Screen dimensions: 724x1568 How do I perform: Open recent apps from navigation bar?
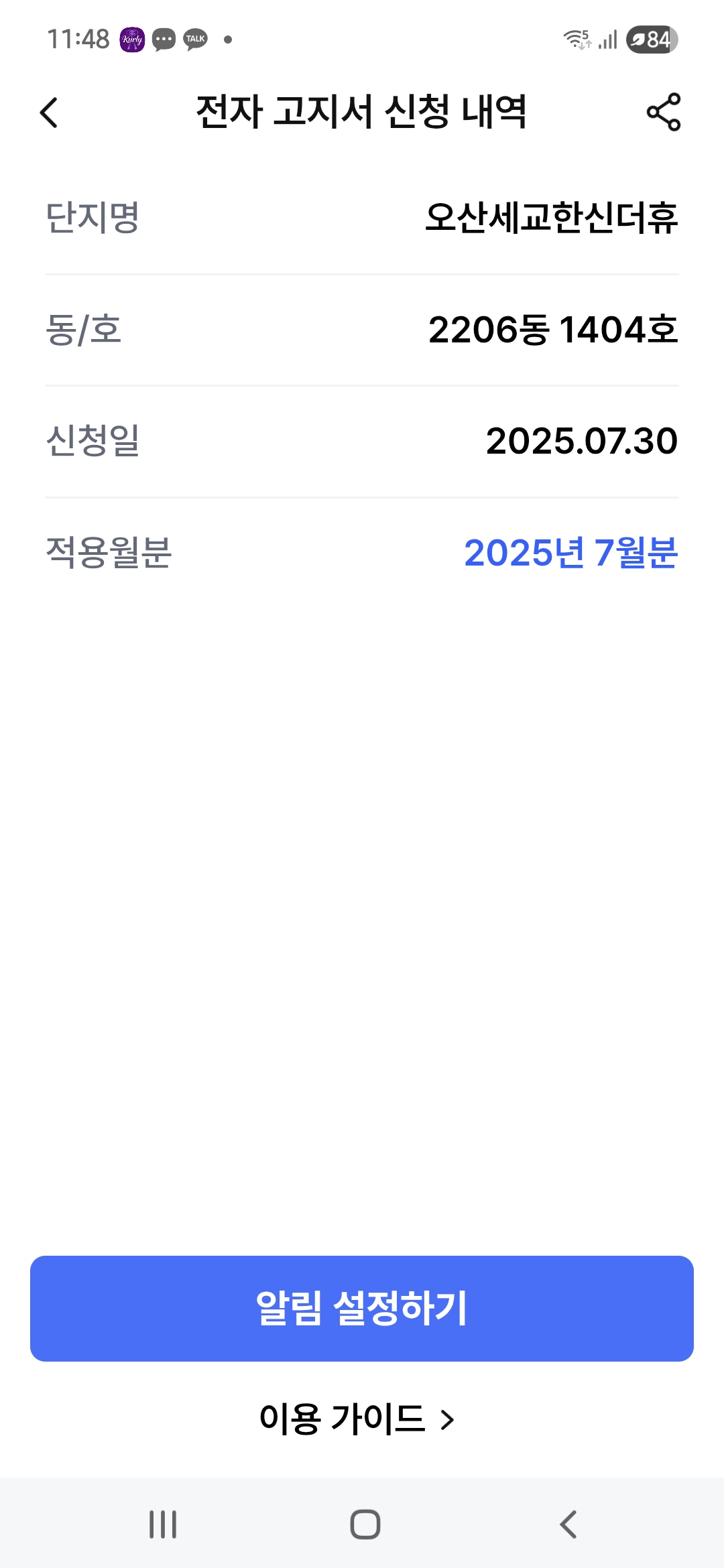point(163,1524)
